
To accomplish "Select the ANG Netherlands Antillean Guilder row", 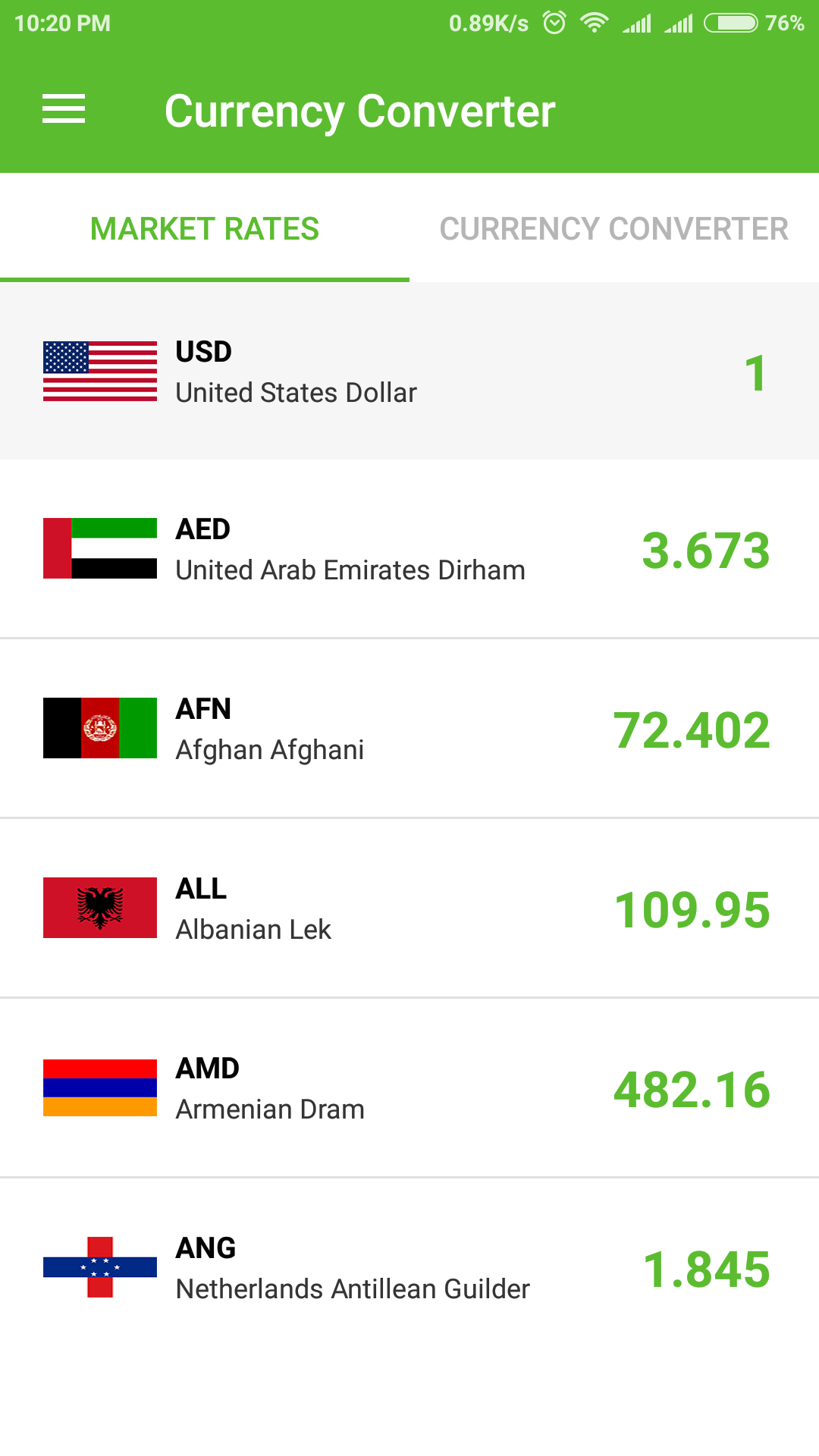I will coord(409,1268).
